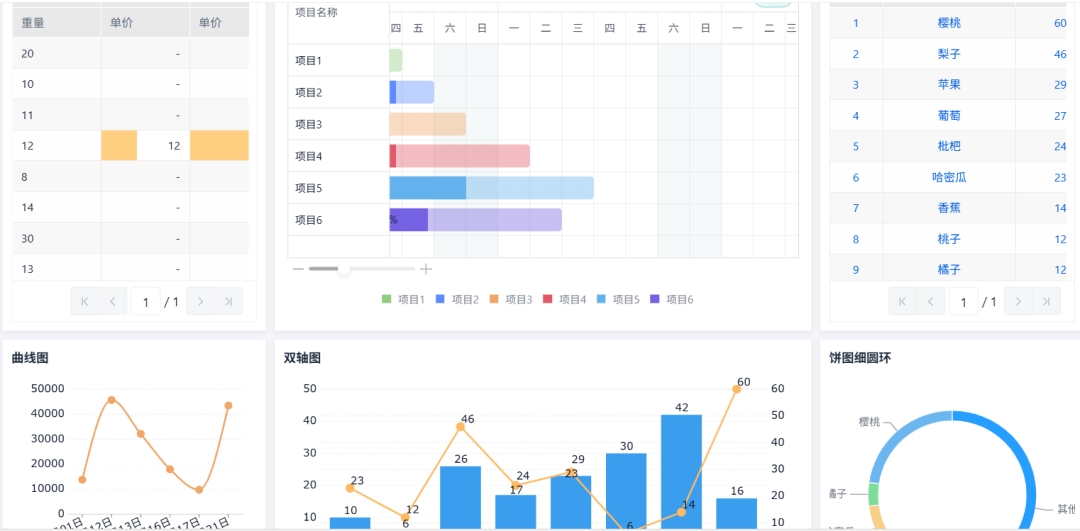This screenshot has width=1080, height=531.
Task: Go to next page in the fruit ranking table
Action: pos(1019,301)
